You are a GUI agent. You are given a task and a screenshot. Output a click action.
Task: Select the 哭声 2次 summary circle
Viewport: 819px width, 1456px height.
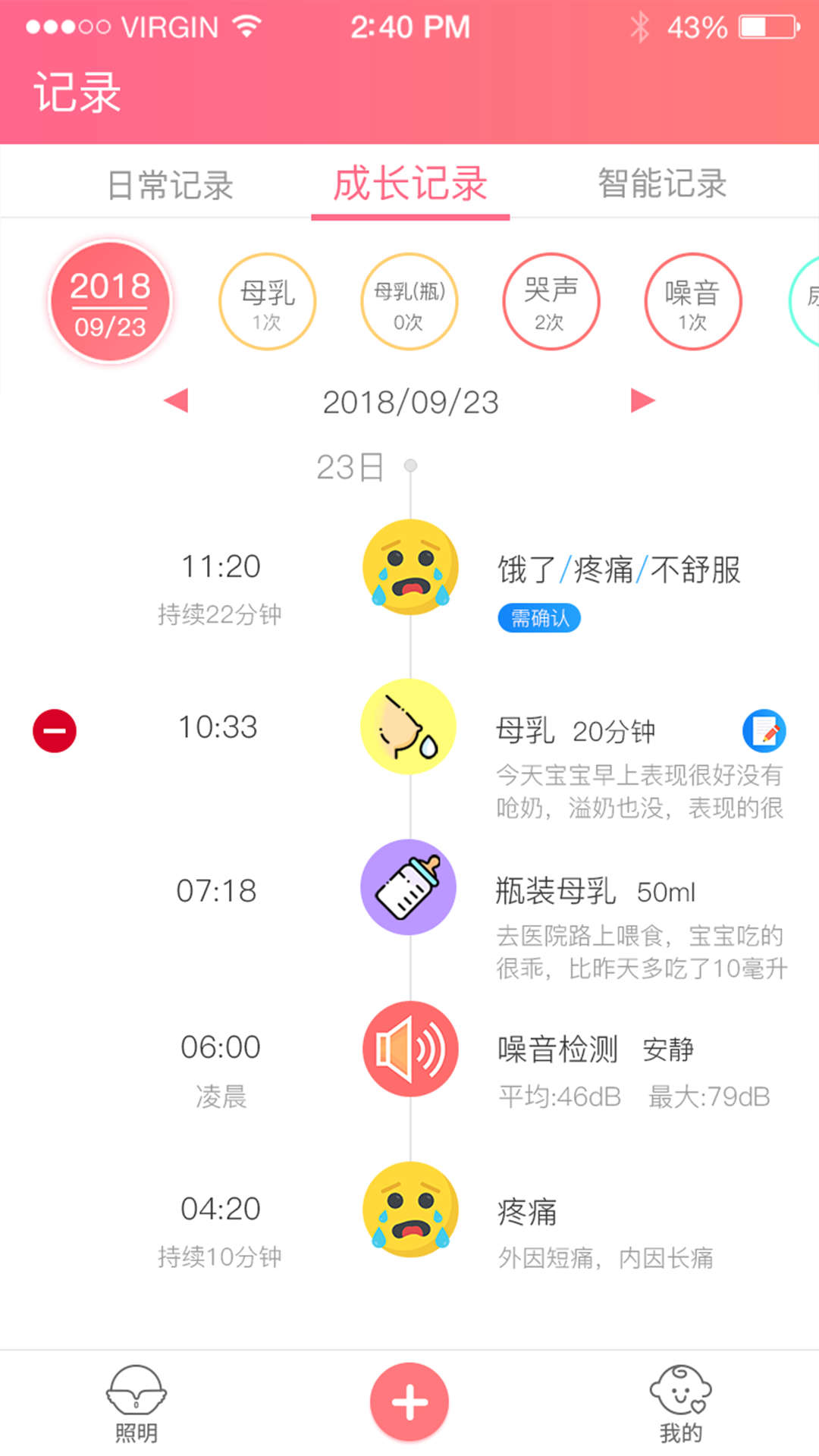click(x=551, y=300)
